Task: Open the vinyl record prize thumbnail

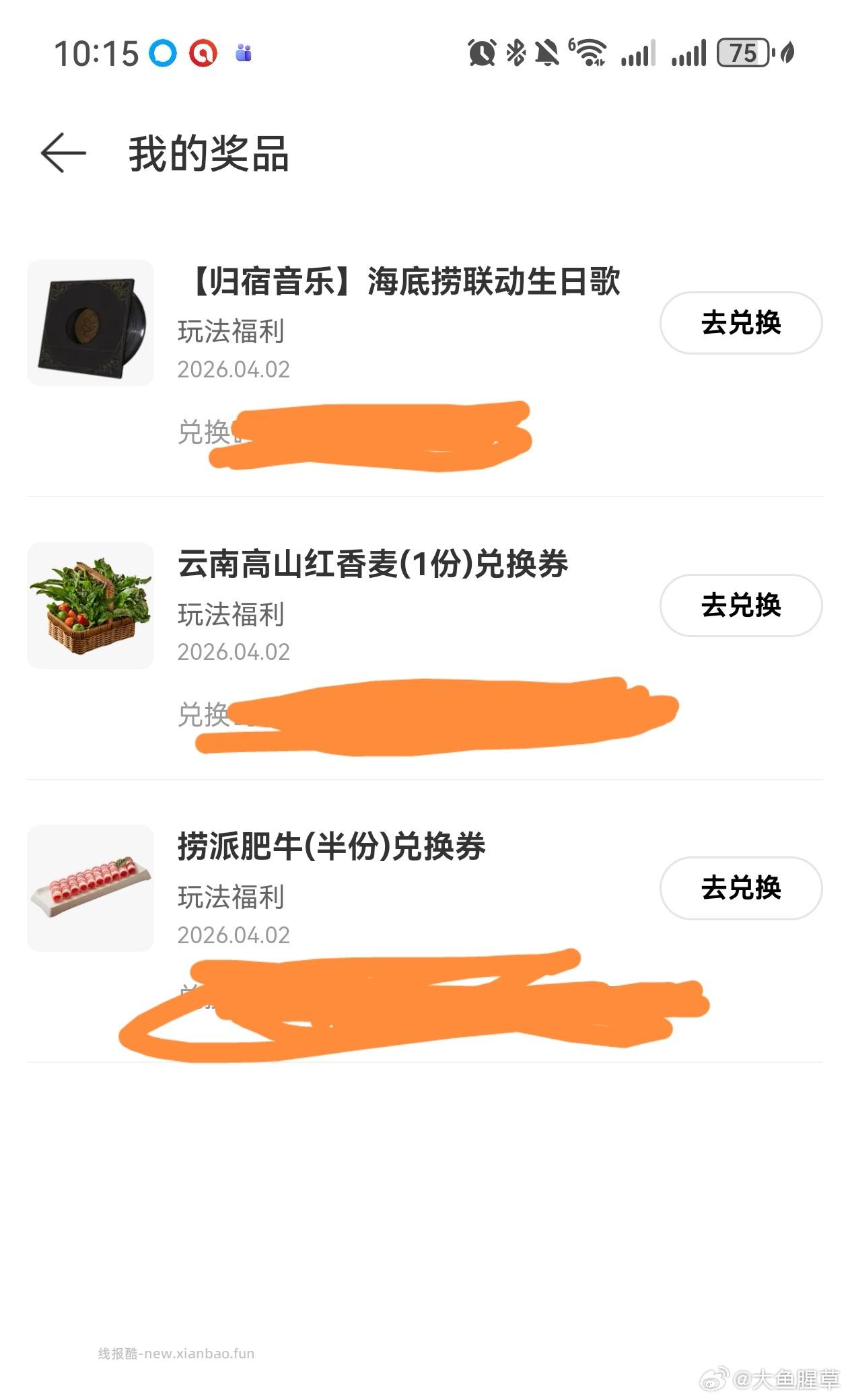Action: tap(91, 322)
